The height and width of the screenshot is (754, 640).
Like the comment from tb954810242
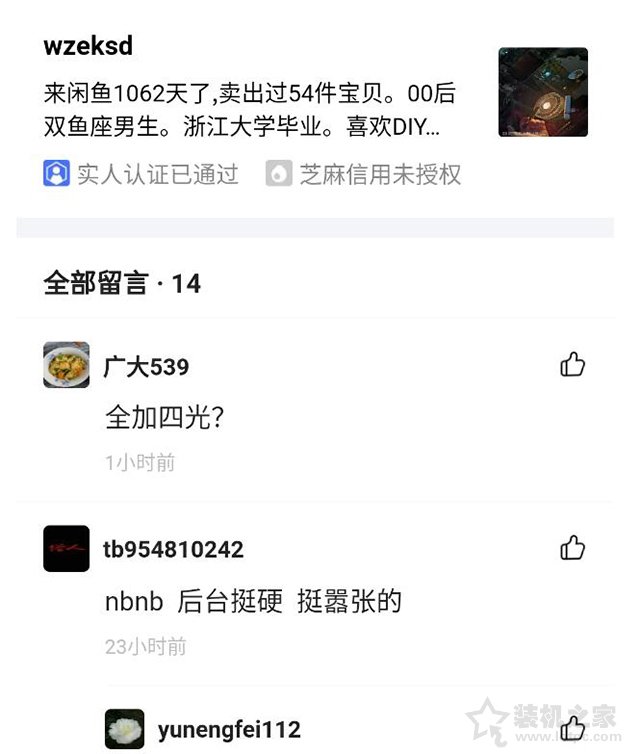pos(572,548)
